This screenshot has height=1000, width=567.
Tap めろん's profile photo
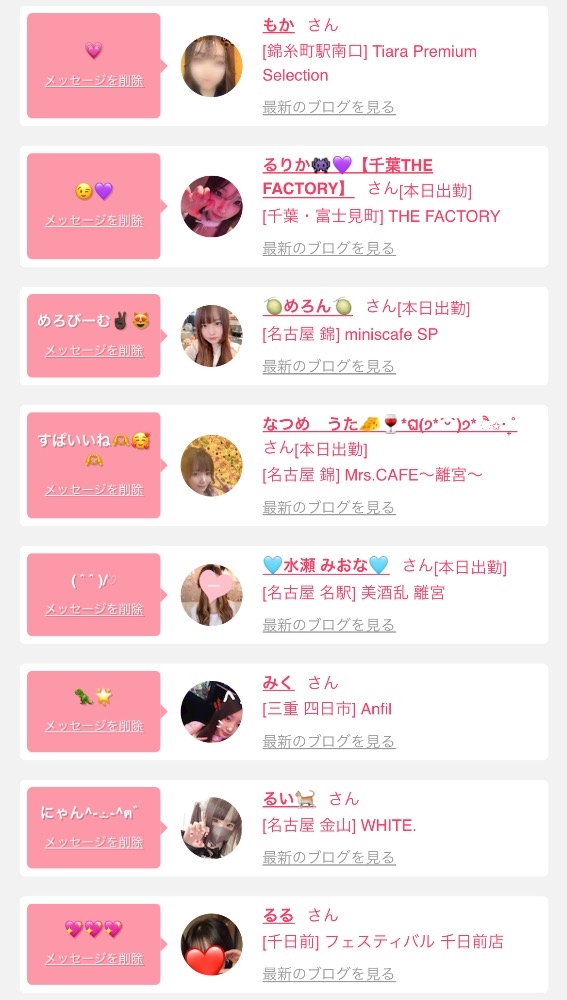click(x=211, y=335)
